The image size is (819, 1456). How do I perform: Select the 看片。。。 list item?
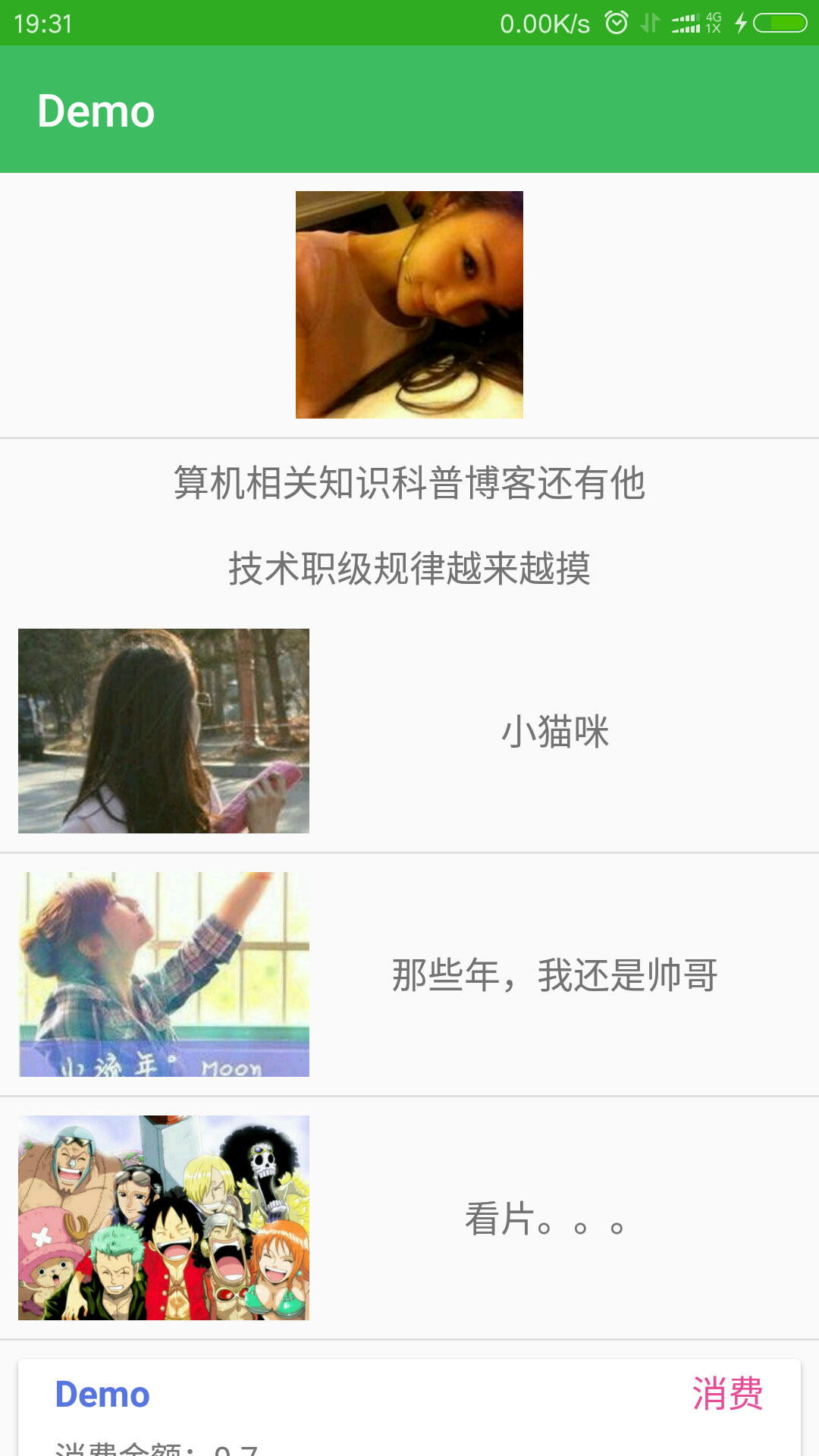(x=409, y=1218)
